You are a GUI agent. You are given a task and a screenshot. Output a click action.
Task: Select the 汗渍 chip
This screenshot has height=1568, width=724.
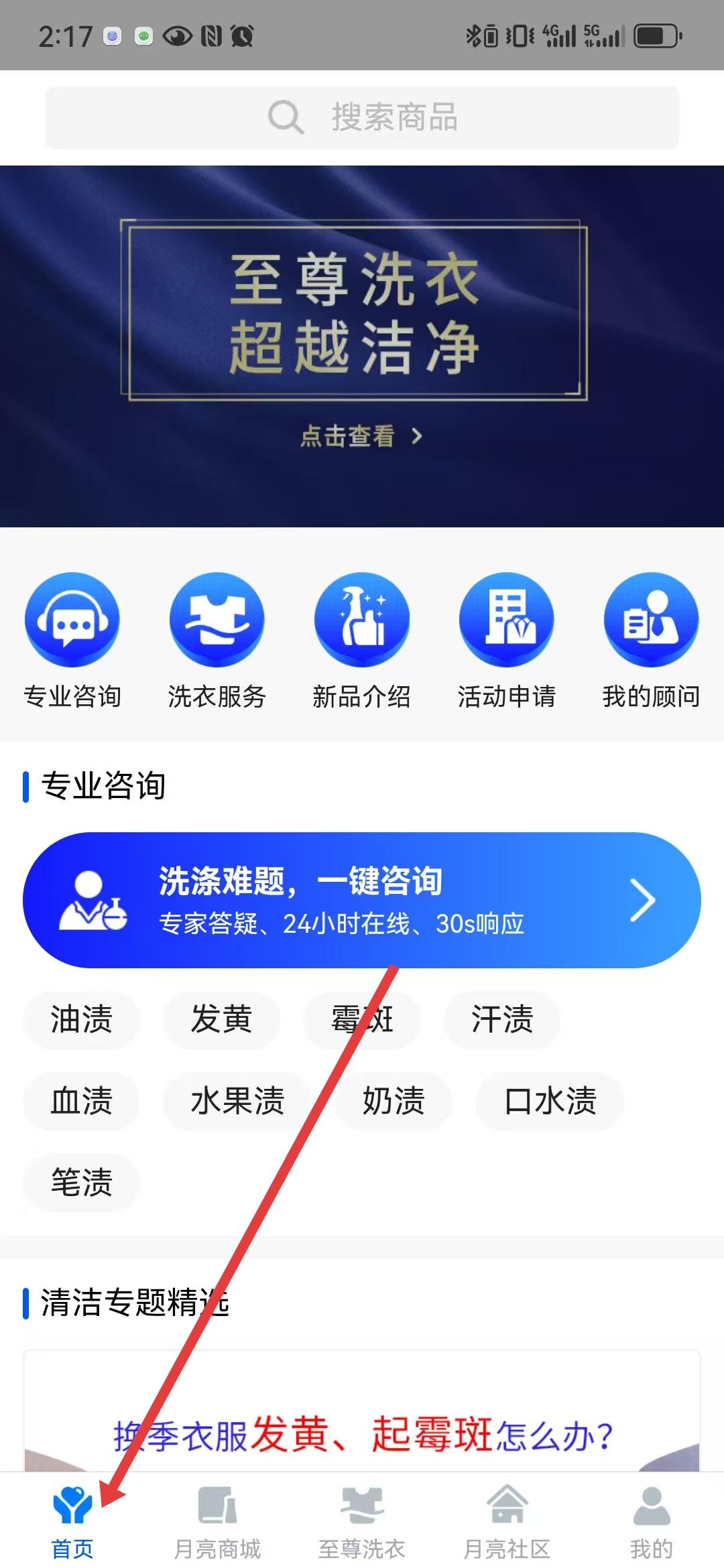(501, 1019)
